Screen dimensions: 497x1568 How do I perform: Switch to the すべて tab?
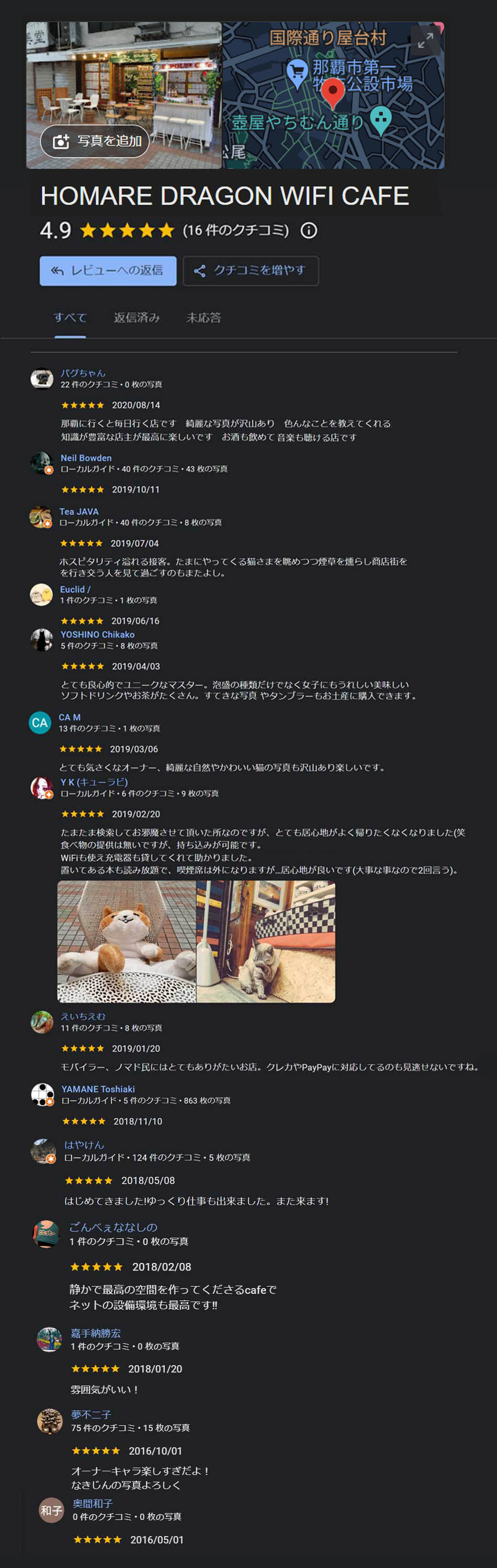(x=70, y=318)
